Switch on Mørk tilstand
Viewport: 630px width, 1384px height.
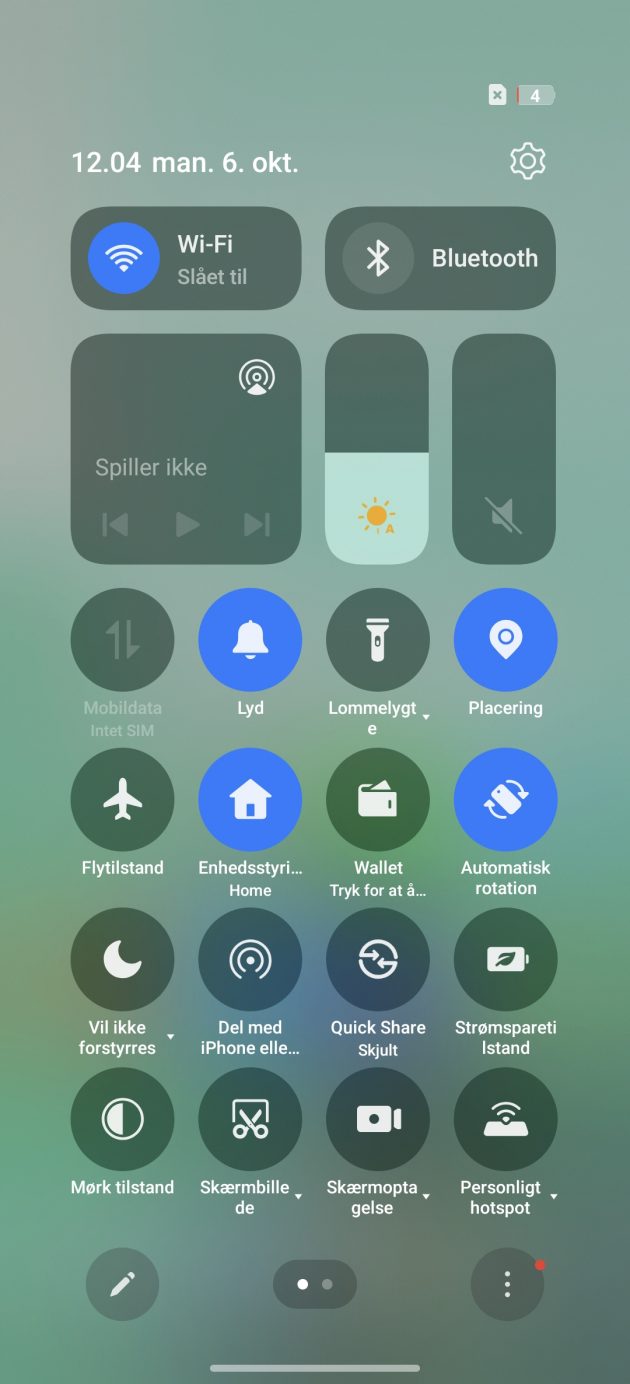122,1119
